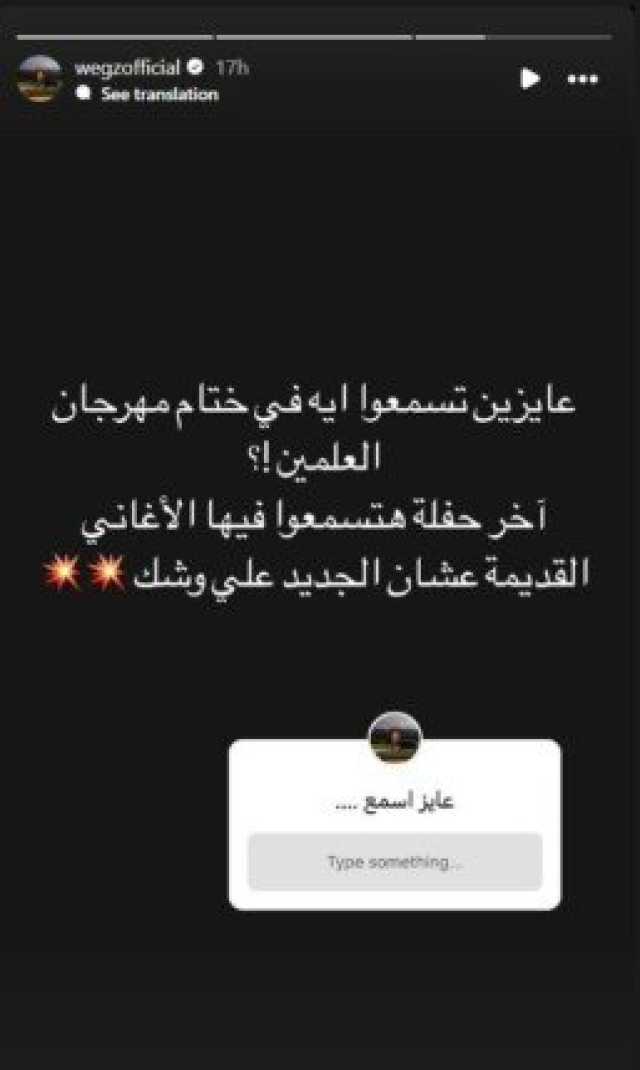Open the three-dot options menu
Screen dimensions: 640x1070
click(x=583, y=79)
